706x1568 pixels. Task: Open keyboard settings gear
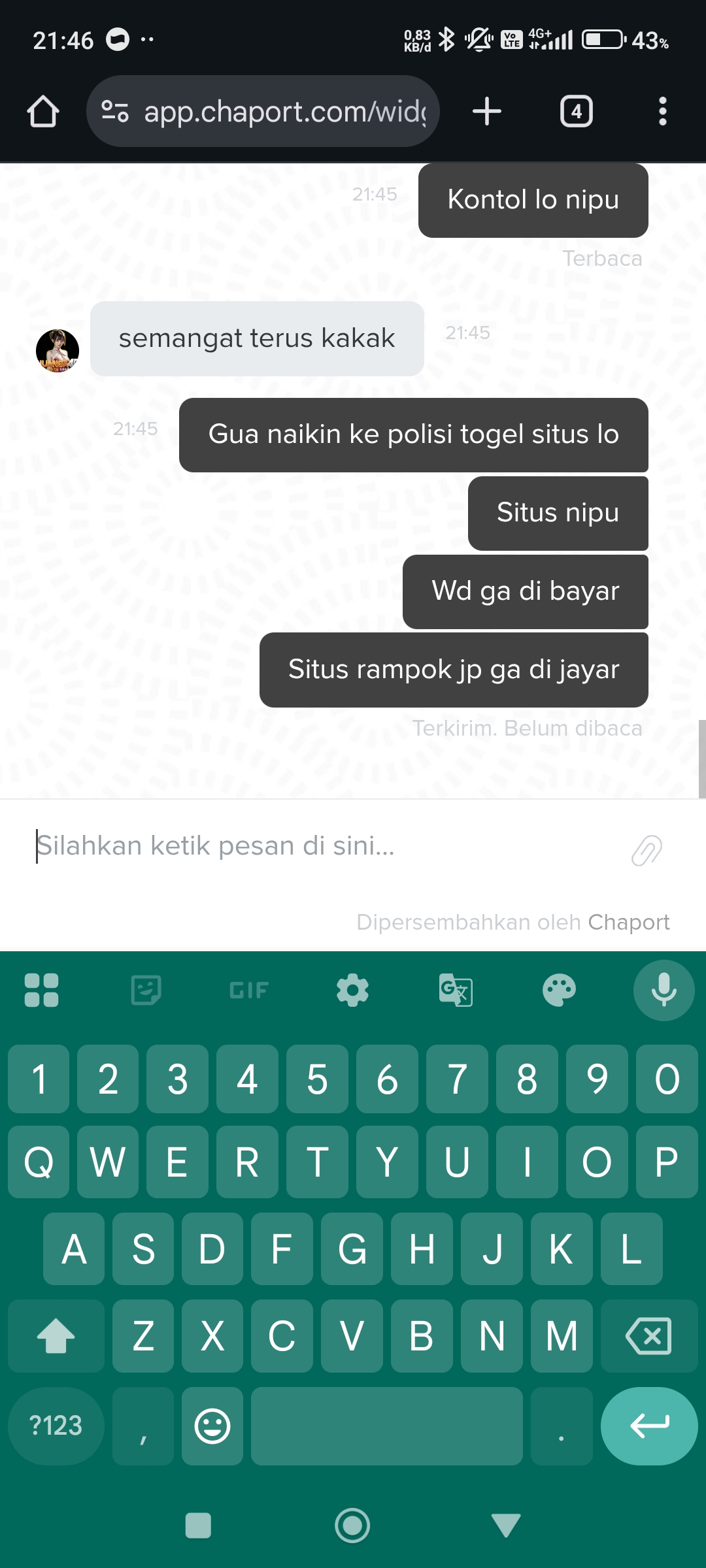(x=352, y=990)
